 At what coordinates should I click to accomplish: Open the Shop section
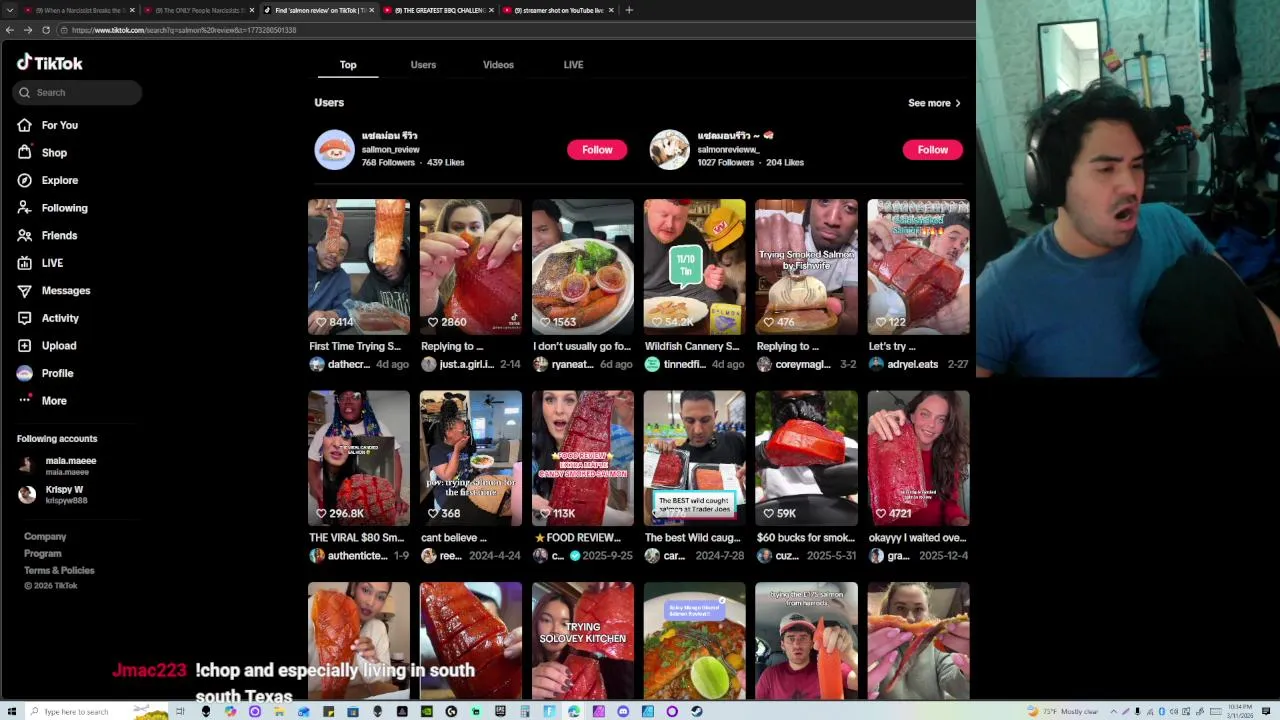54,153
